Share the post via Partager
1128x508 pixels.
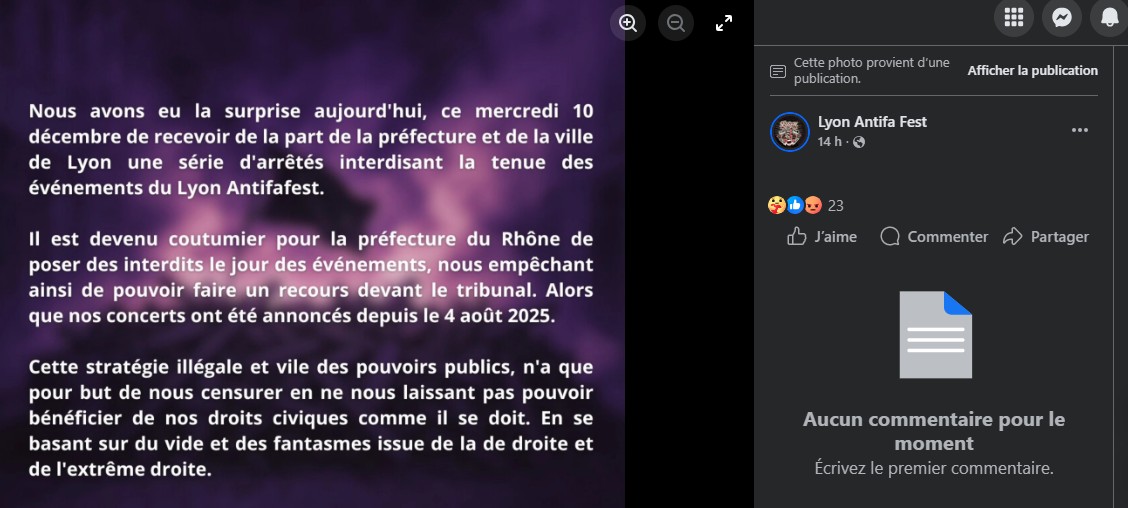(1046, 237)
